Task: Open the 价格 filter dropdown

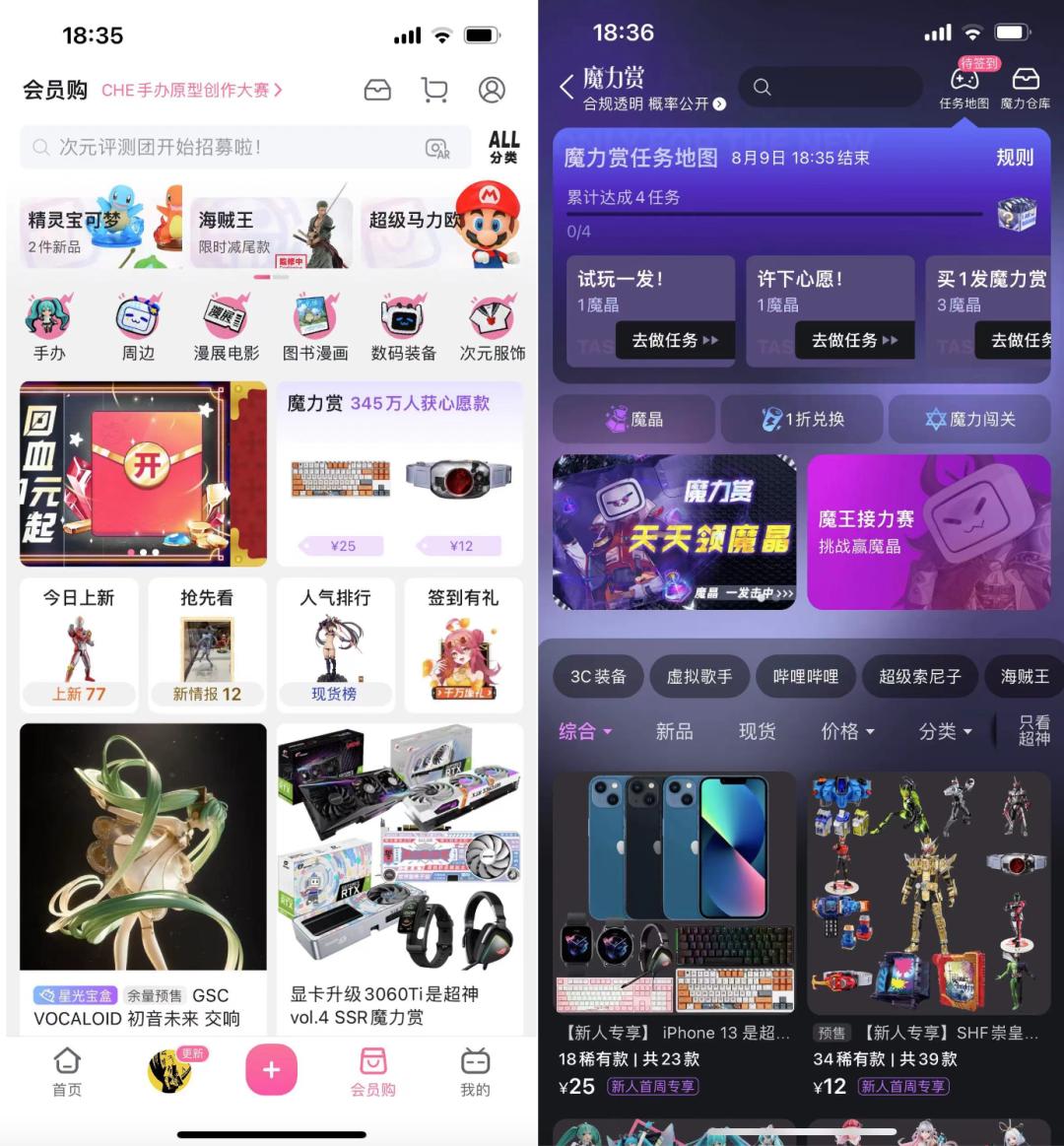Action: pyautogui.click(x=847, y=731)
